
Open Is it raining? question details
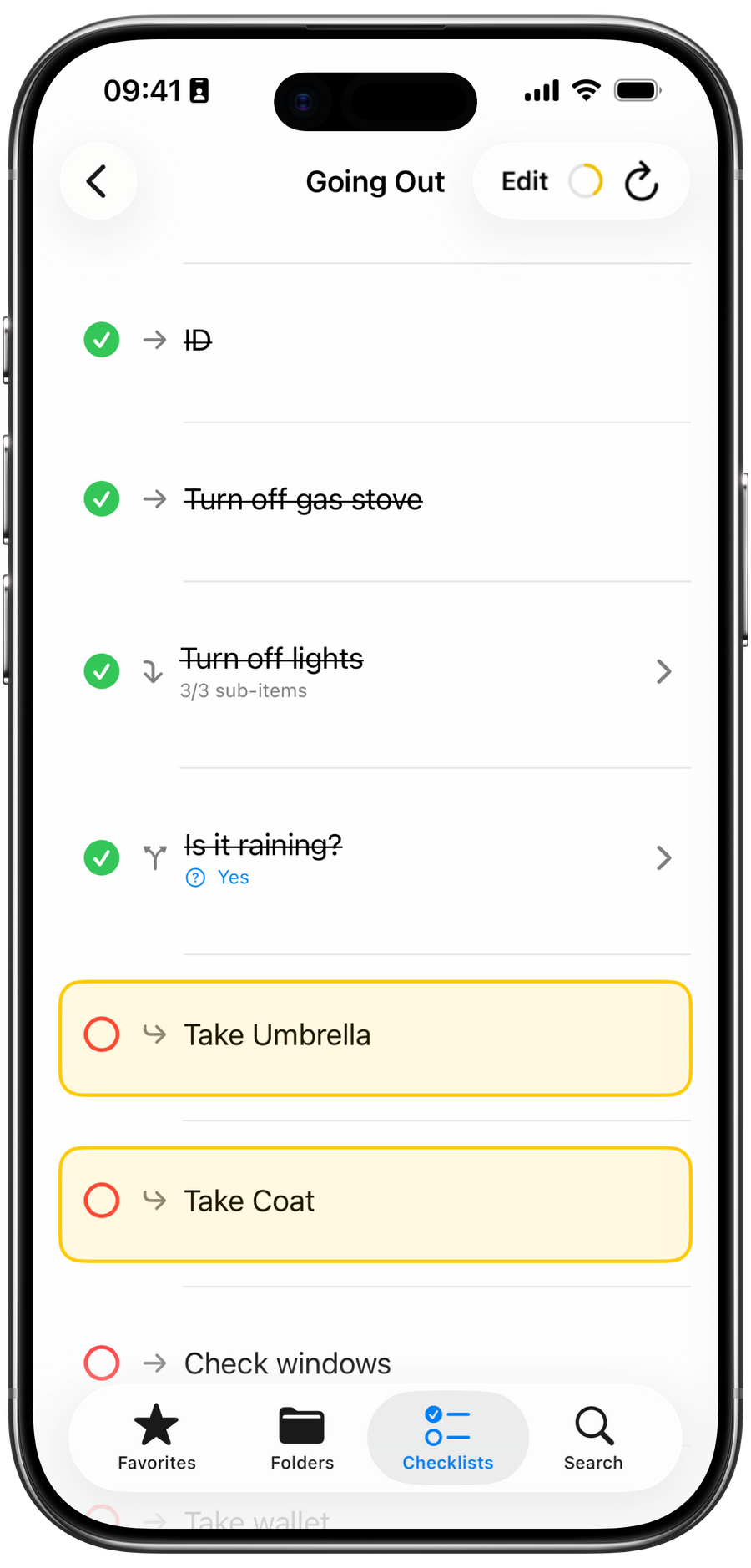pyautogui.click(x=663, y=857)
